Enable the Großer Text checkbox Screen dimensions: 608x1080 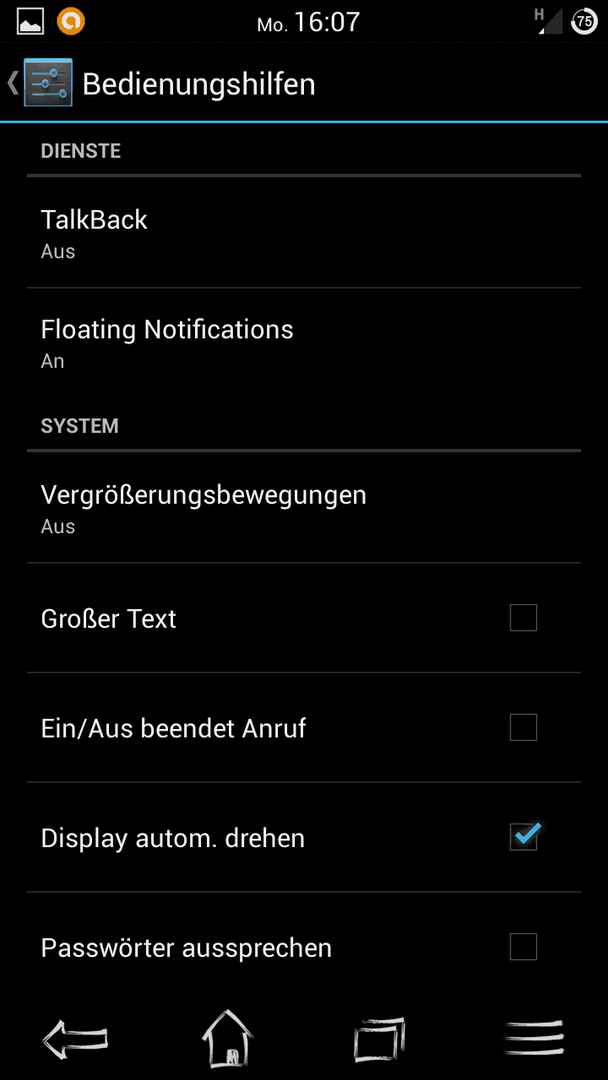(523, 618)
